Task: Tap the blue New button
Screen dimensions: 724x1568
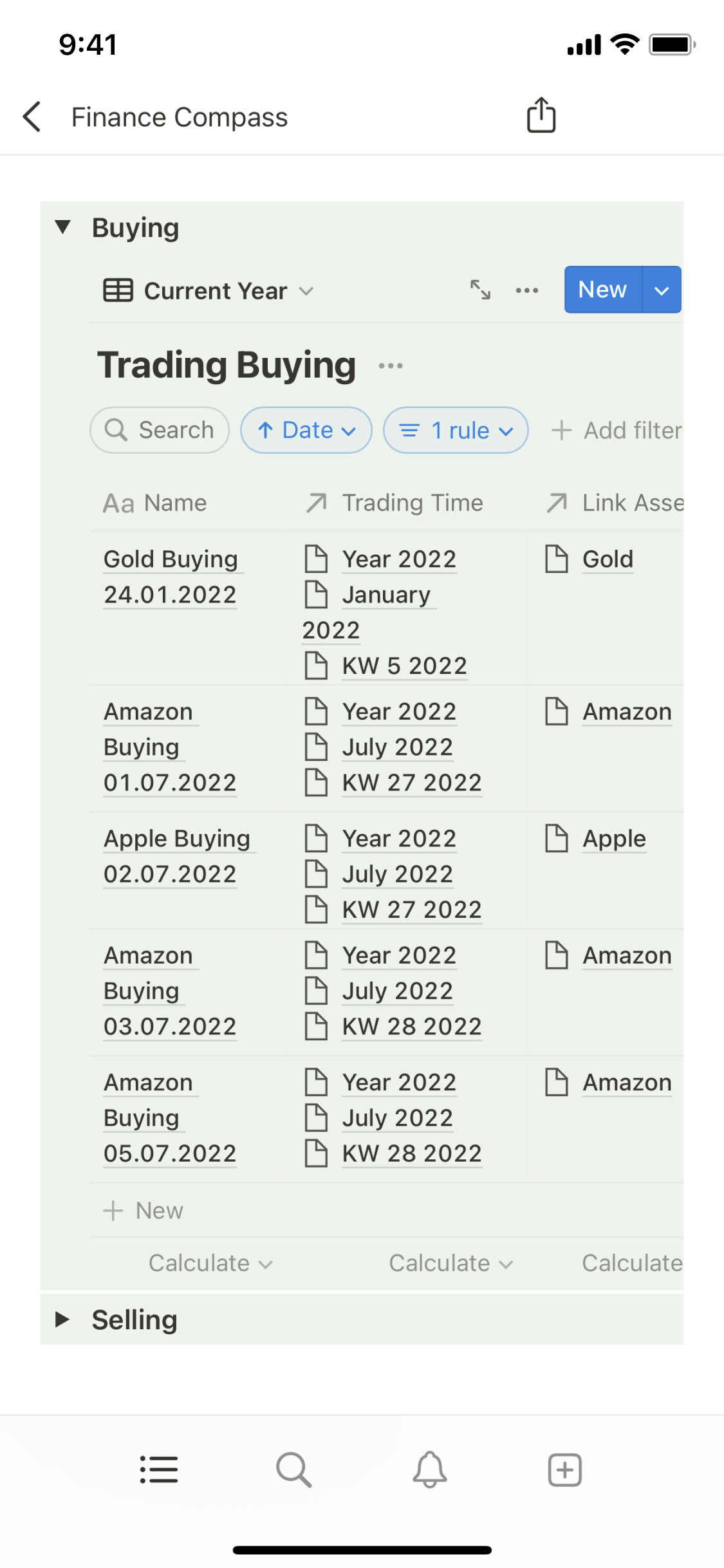Action: pos(602,290)
